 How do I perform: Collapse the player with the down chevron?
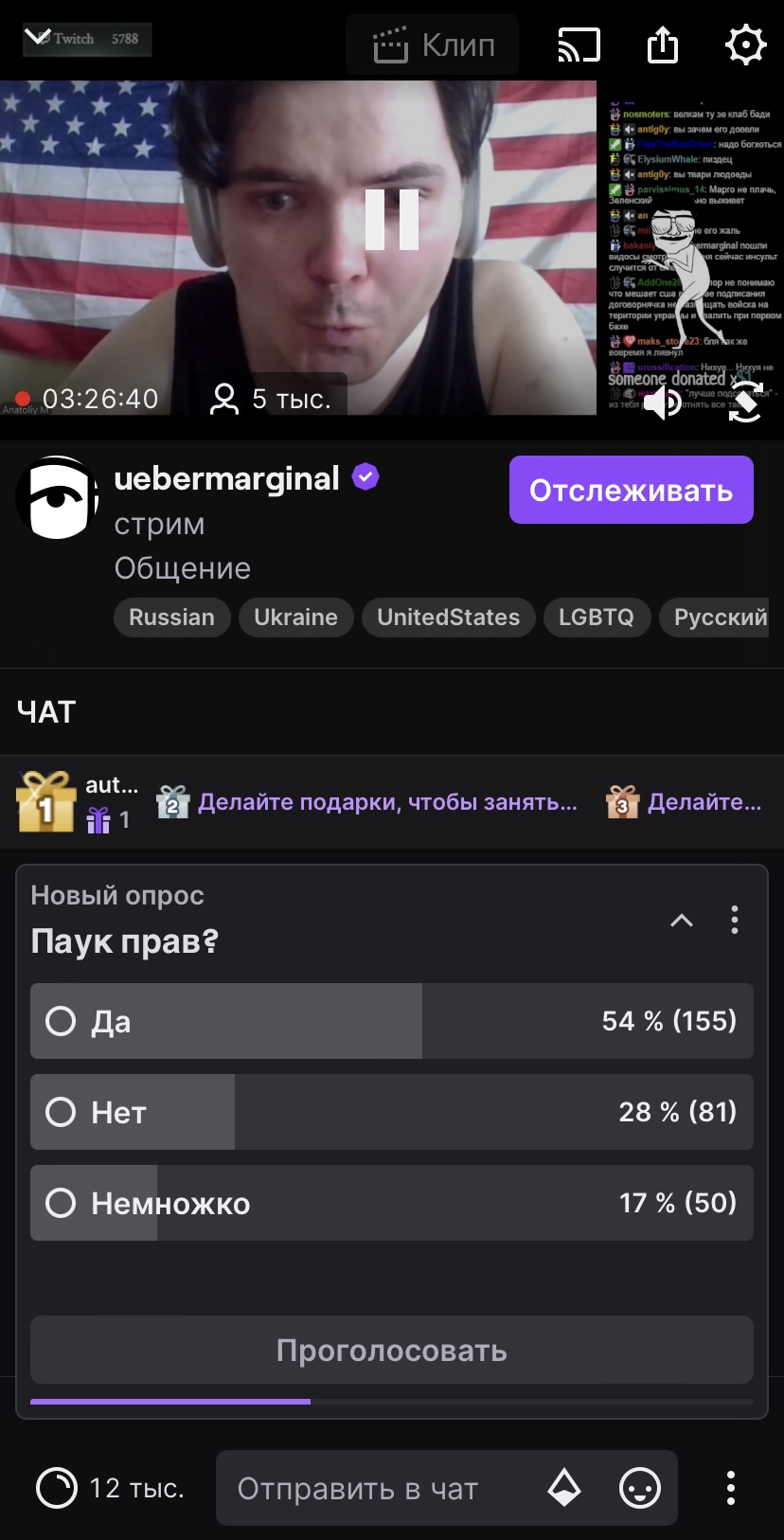[x=38, y=38]
